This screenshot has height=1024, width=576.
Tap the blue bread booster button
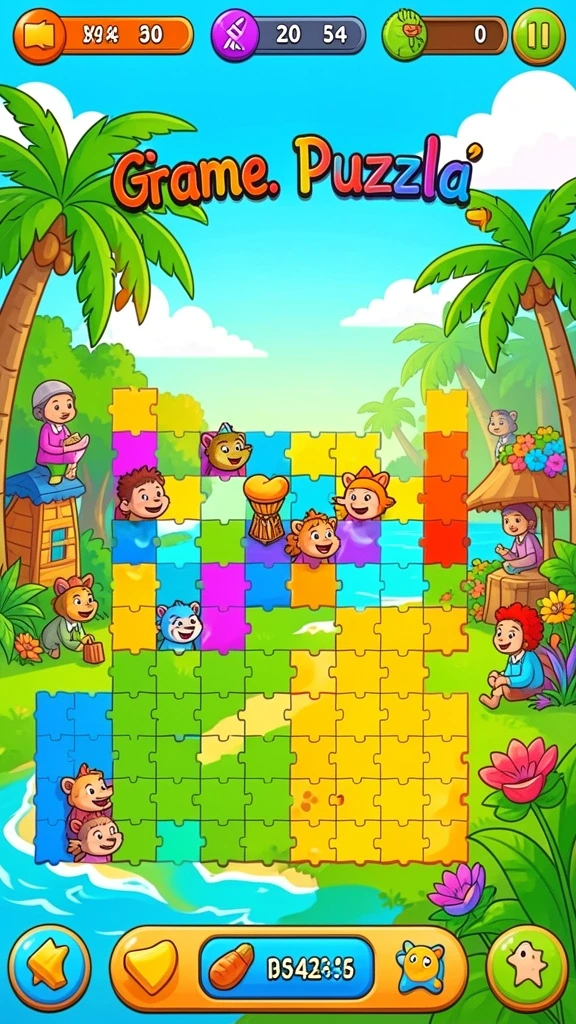(287, 968)
